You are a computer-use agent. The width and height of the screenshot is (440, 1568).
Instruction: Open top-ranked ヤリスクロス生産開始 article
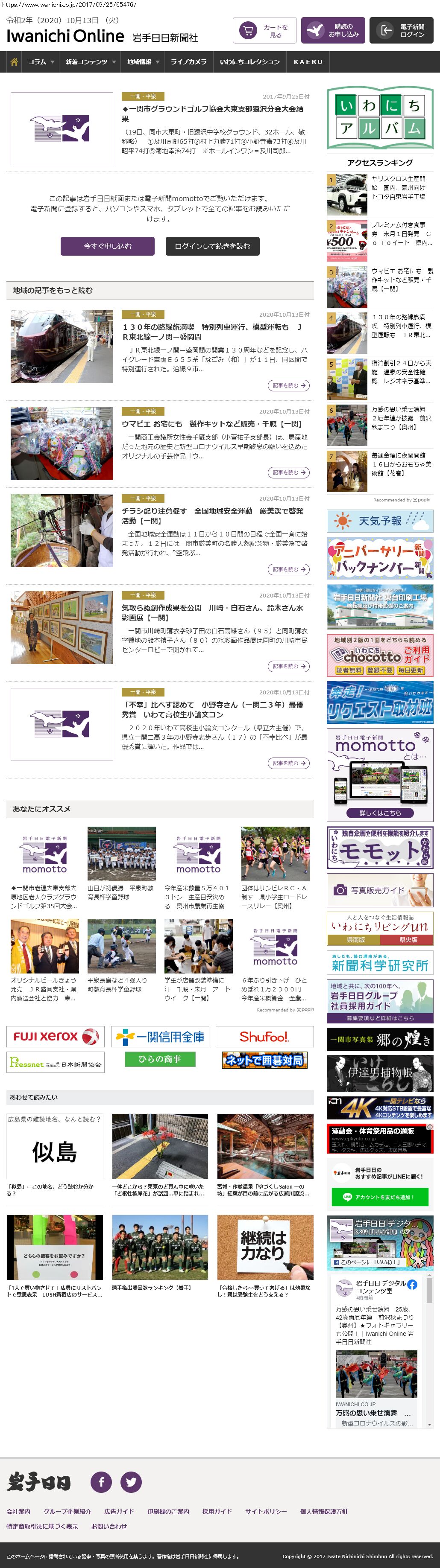point(399,188)
